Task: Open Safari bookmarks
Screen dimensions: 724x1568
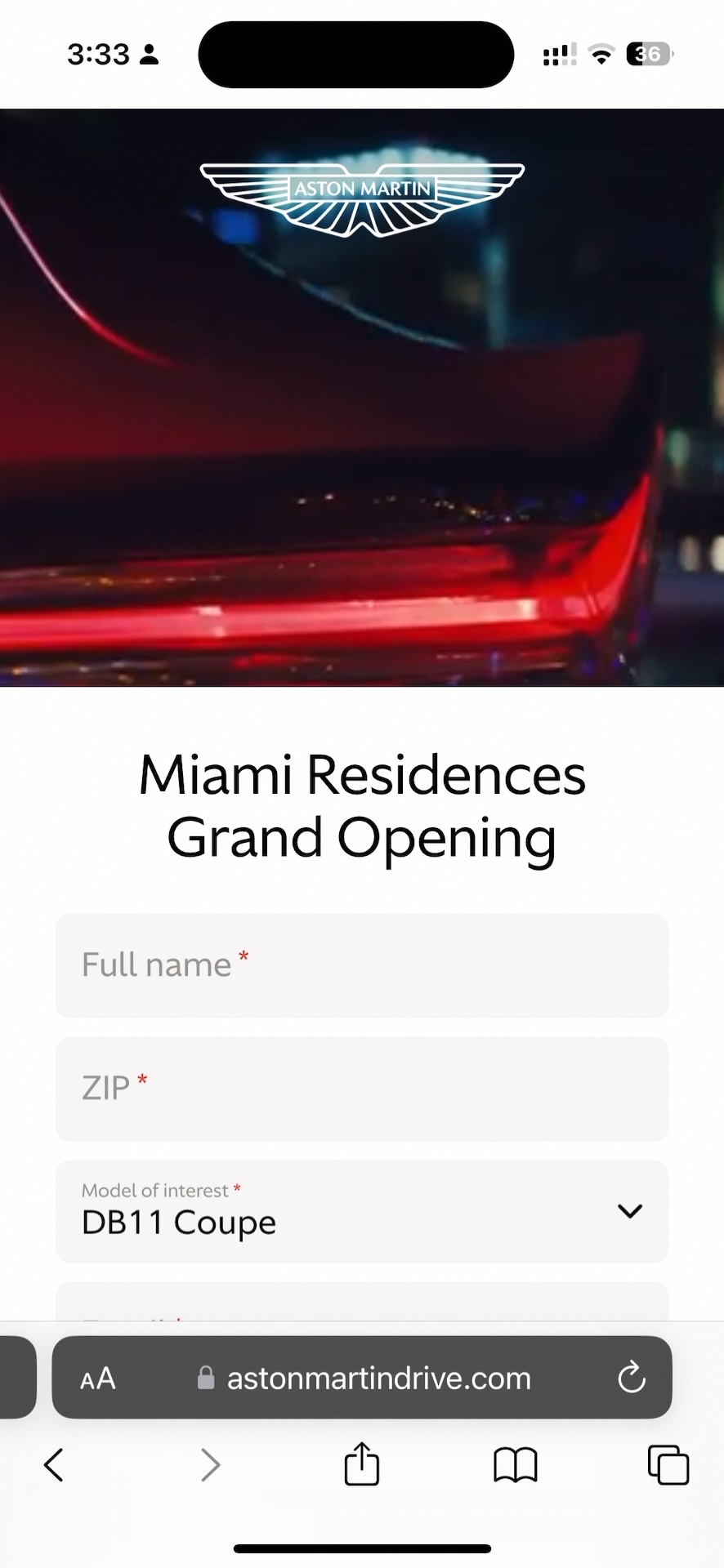Action: pos(515,1464)
